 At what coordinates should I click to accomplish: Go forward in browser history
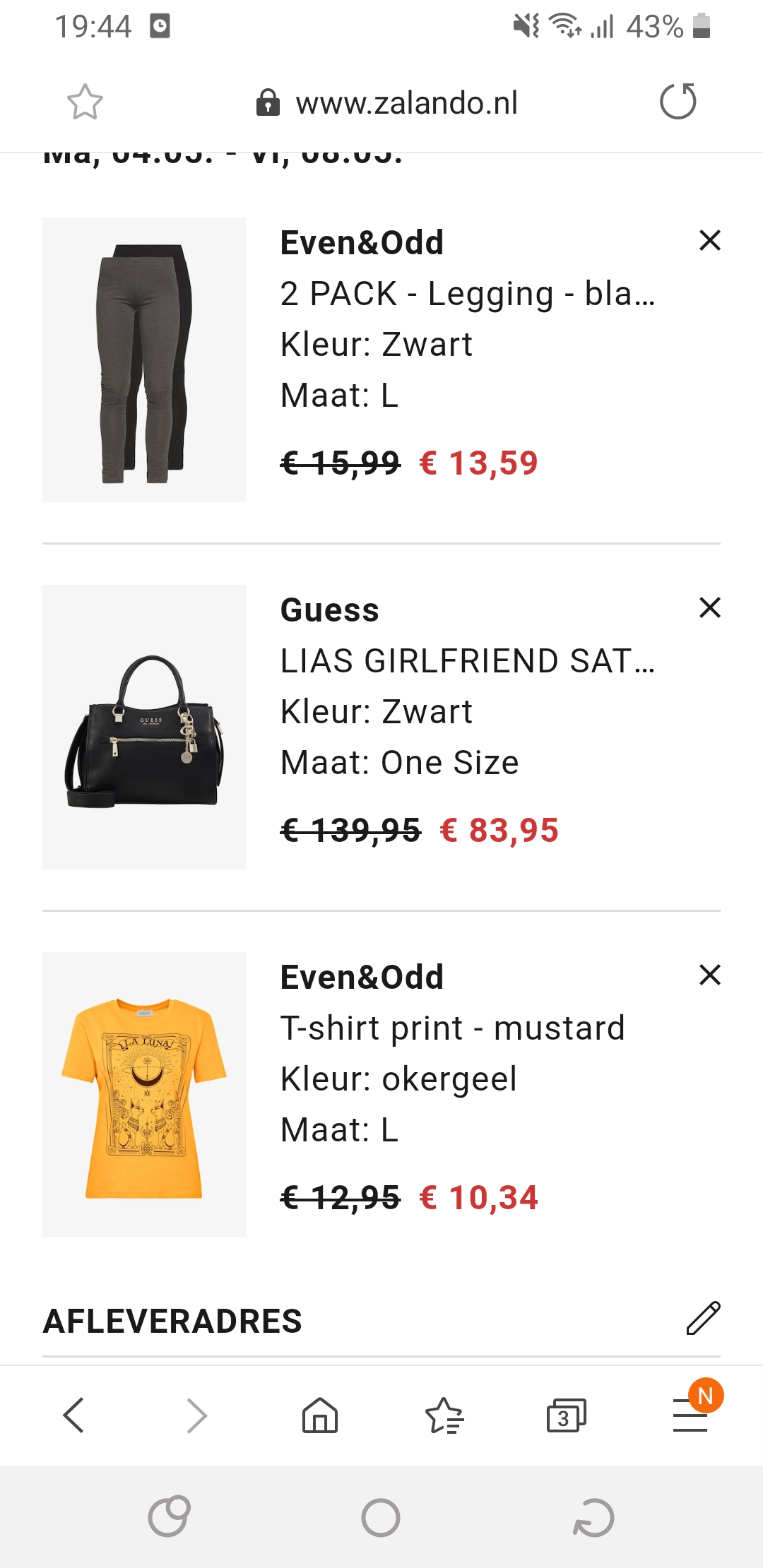196,1415
